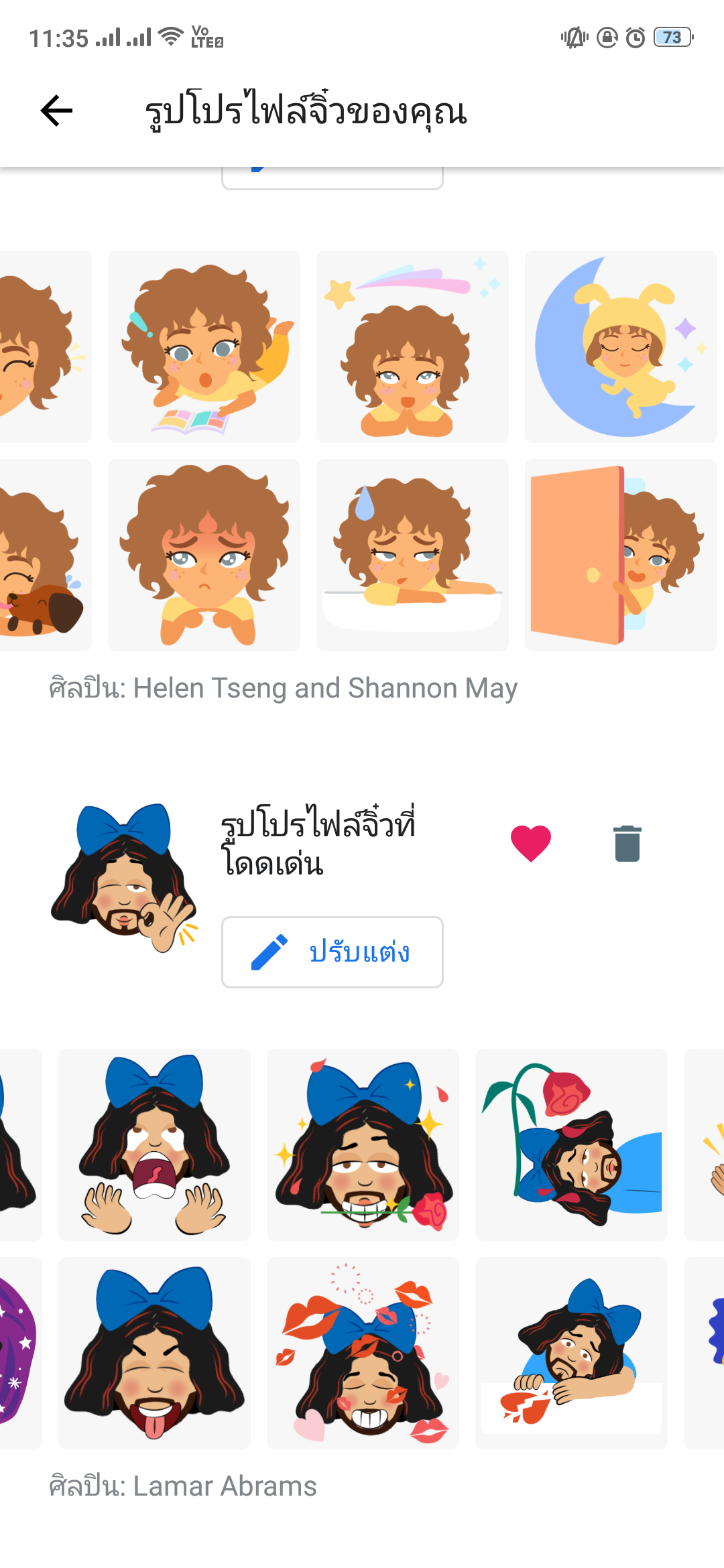Choose the shooting star praying sticker
The image size is (724, 1568).
412,346
